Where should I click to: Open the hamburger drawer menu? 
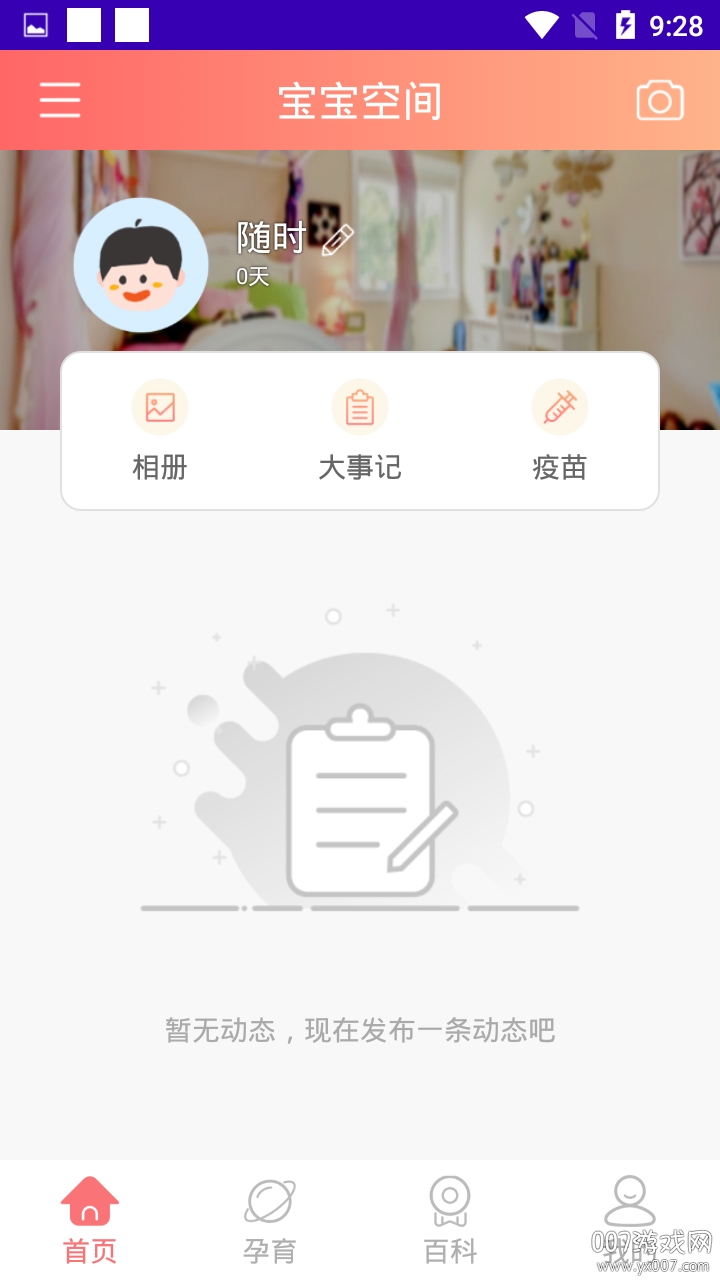click(60, 100)
